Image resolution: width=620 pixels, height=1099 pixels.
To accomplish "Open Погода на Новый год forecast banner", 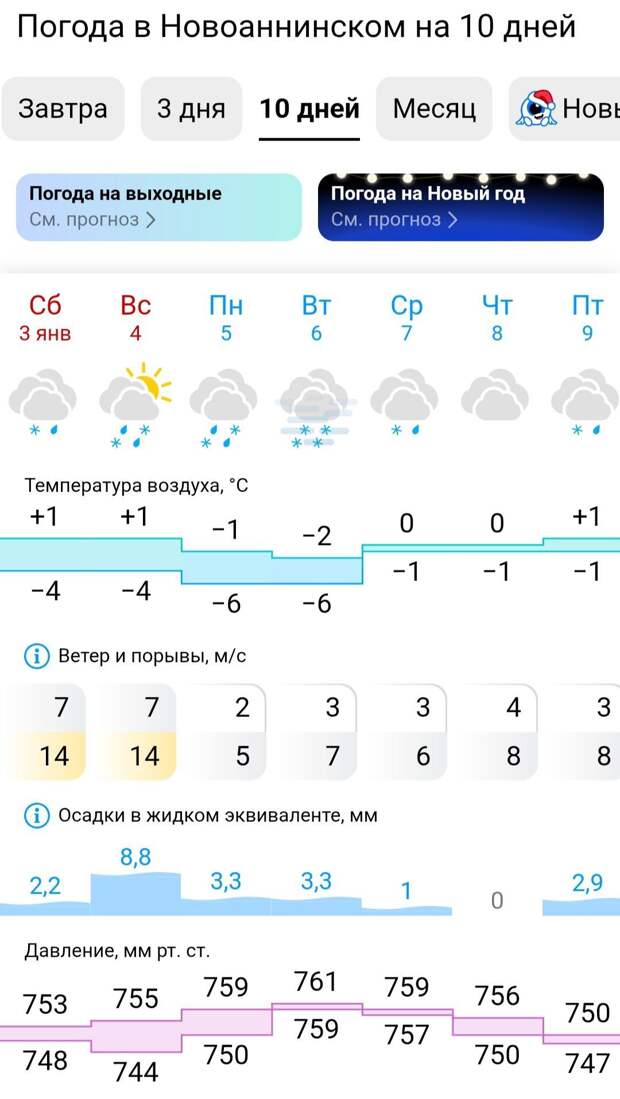I will point(460,207).
